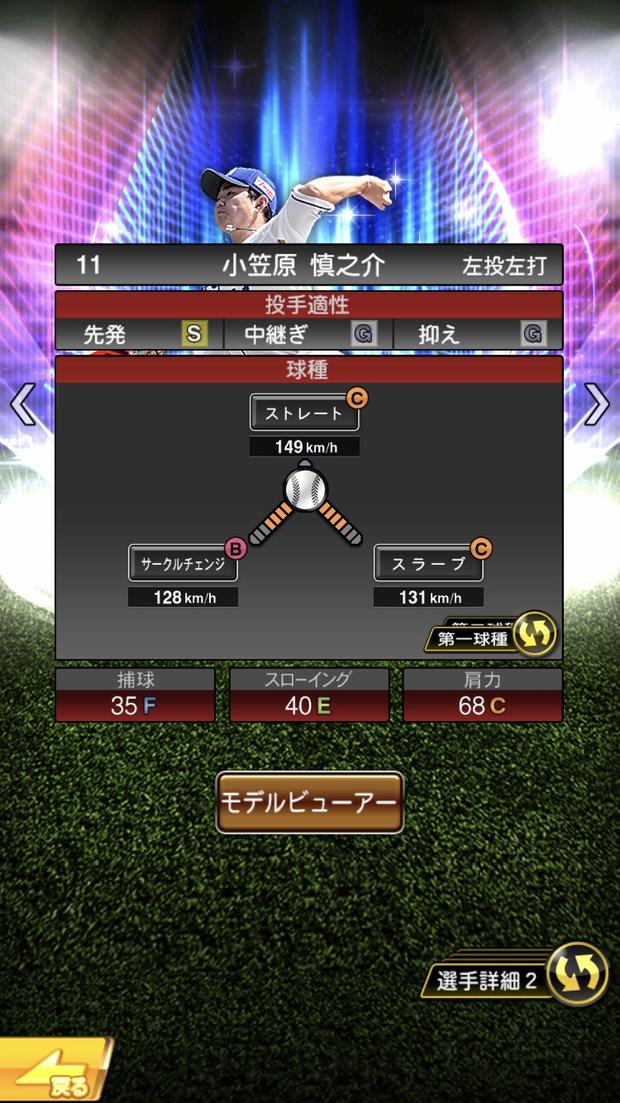The height and width of the screenshot is (1103, 620).
Task: Go to the next player with right arrow
Action: click(597, 405)
